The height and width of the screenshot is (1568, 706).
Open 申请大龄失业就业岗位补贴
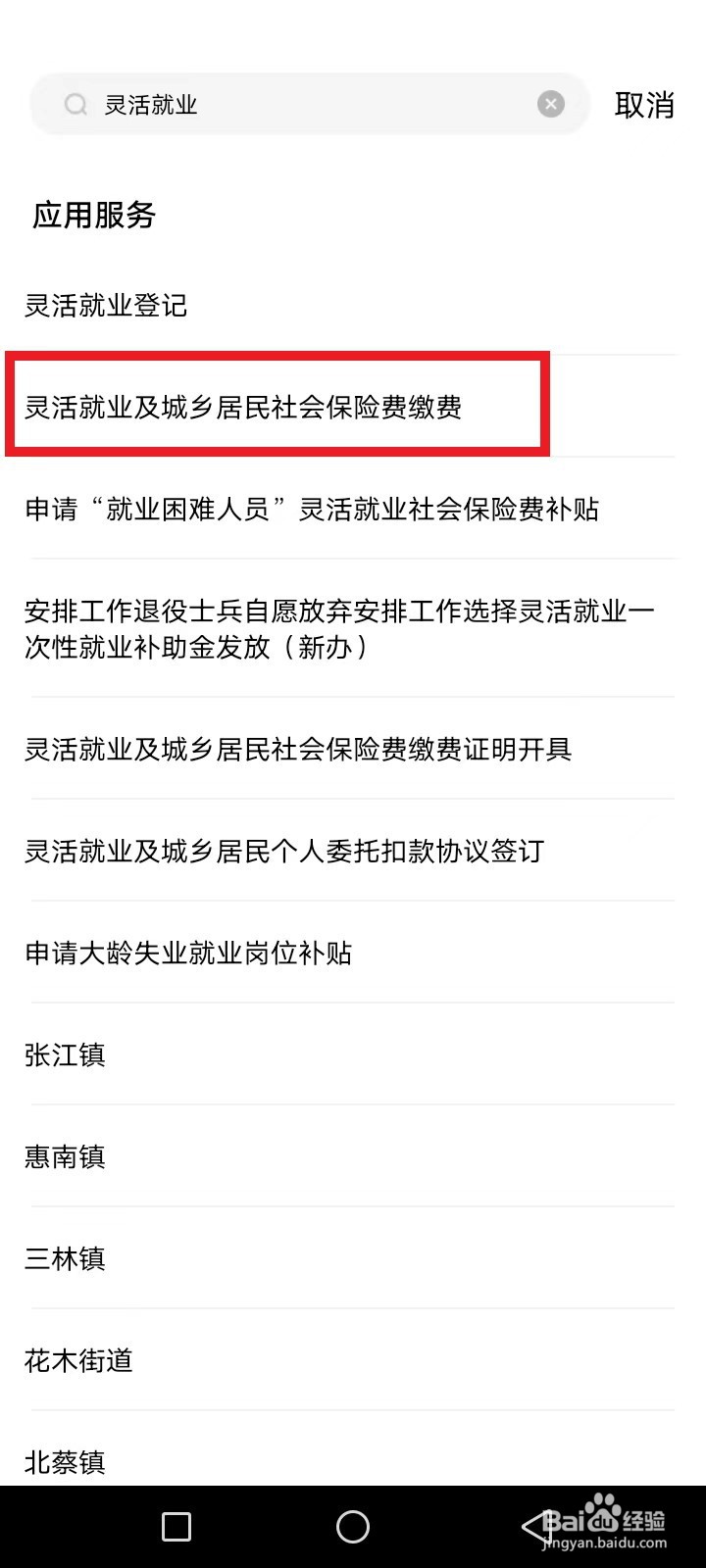point(192,953)
